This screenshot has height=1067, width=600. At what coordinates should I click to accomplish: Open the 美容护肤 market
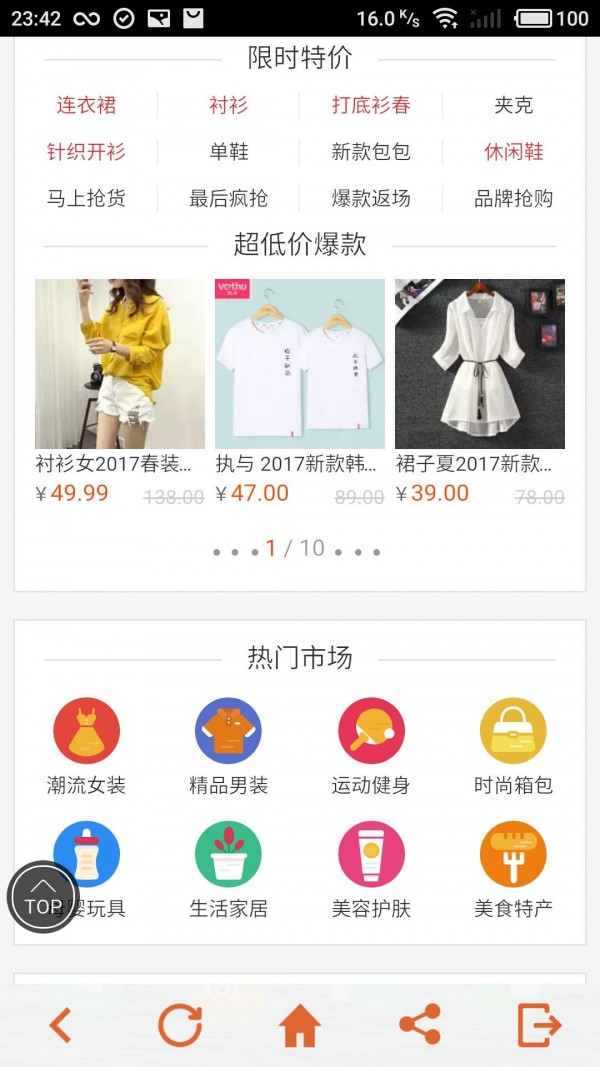371,870
